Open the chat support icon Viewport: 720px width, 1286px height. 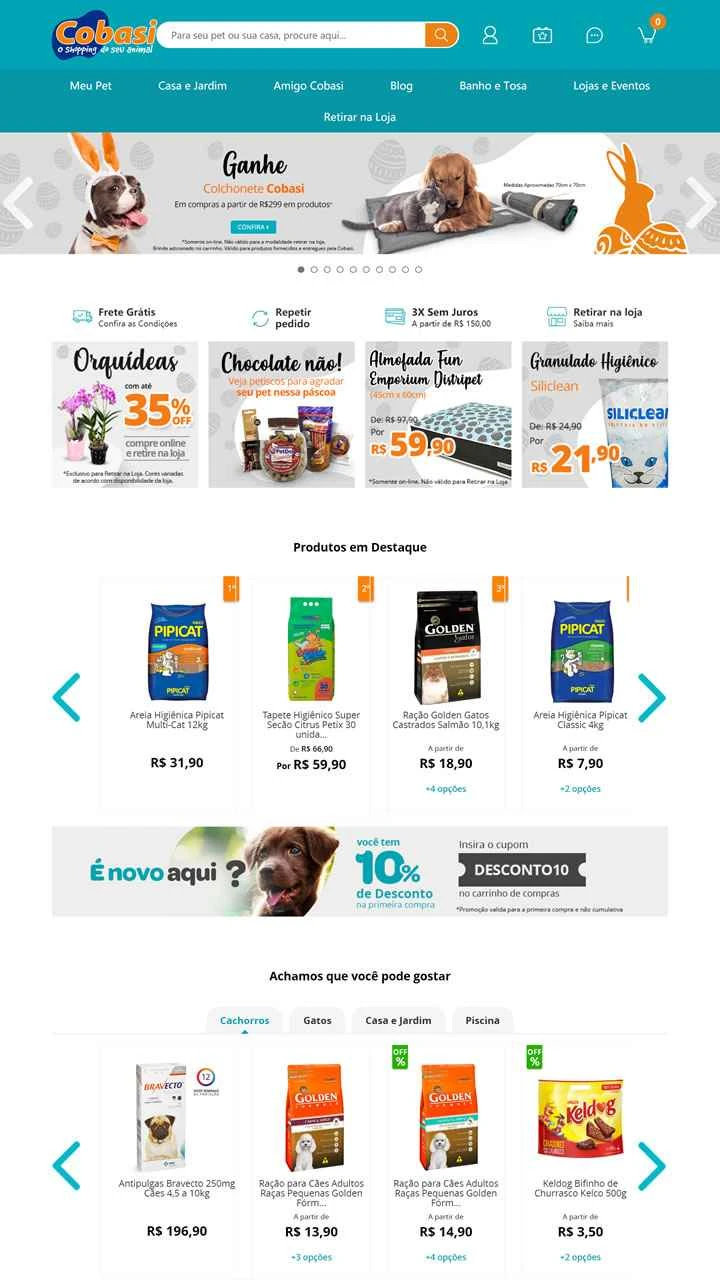[x=594, y=35]
